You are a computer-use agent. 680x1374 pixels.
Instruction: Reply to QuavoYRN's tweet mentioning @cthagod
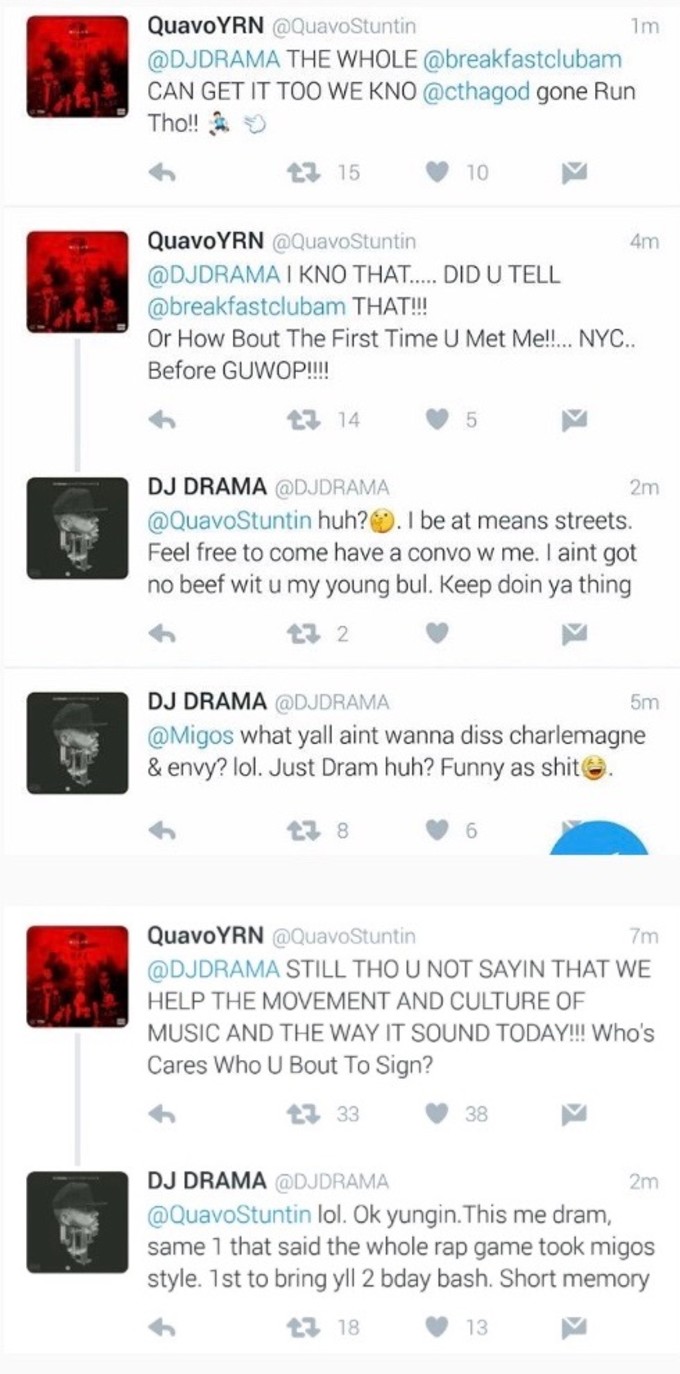click(163, 173)
